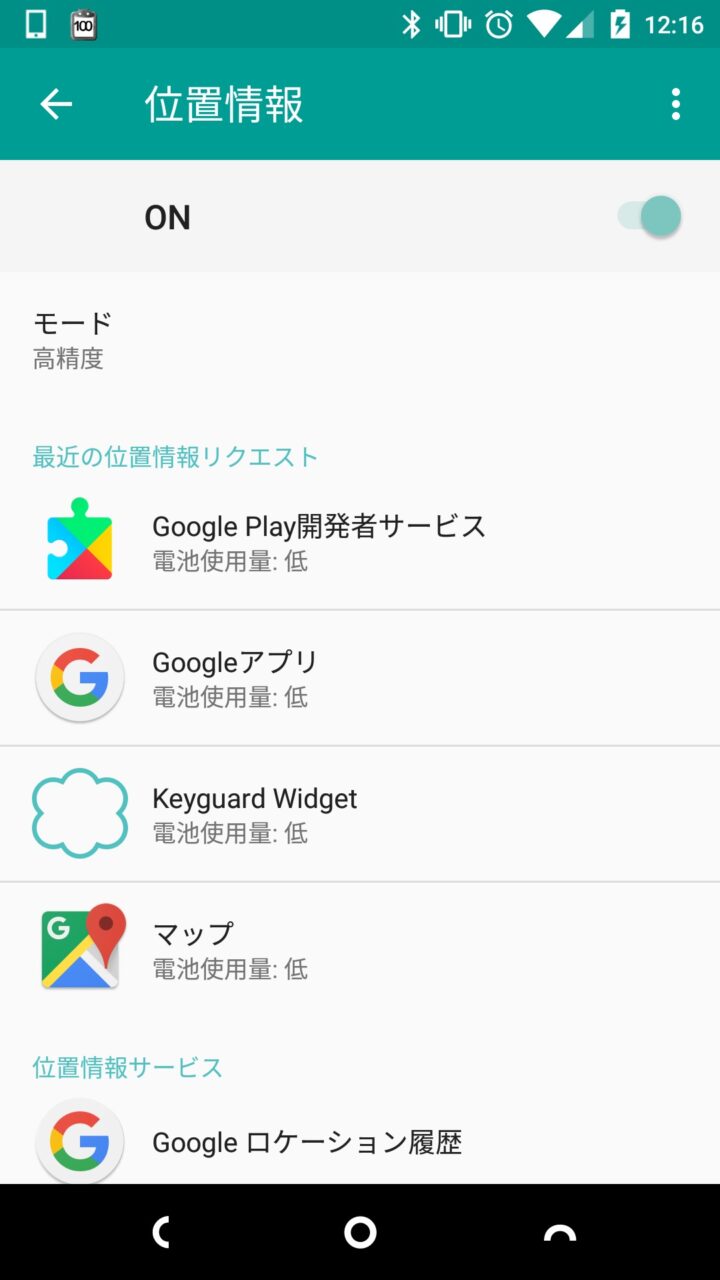Open the overflow menu
The height and width of the screenshot is (1280, 720).
coord(676,104)
